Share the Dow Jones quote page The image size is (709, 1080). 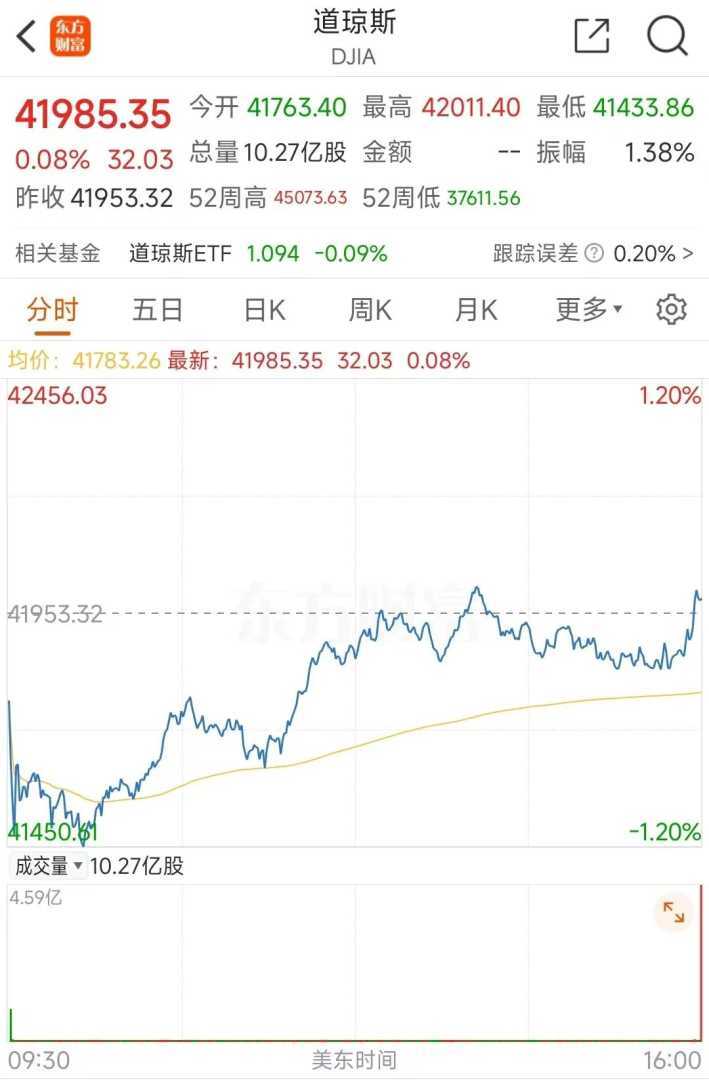point(592,37)
